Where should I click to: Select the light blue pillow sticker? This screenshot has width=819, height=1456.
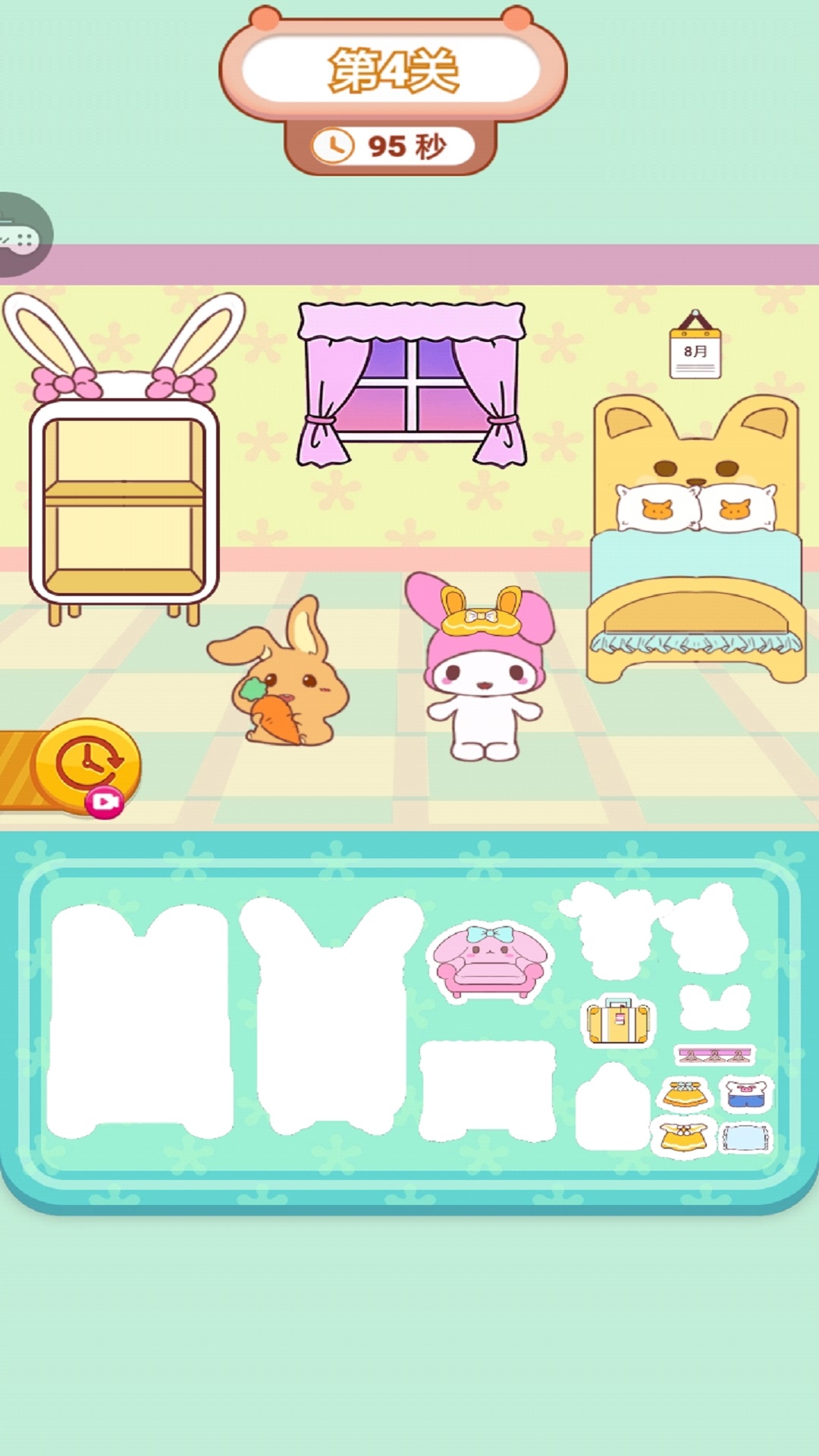coord(746,1138)
